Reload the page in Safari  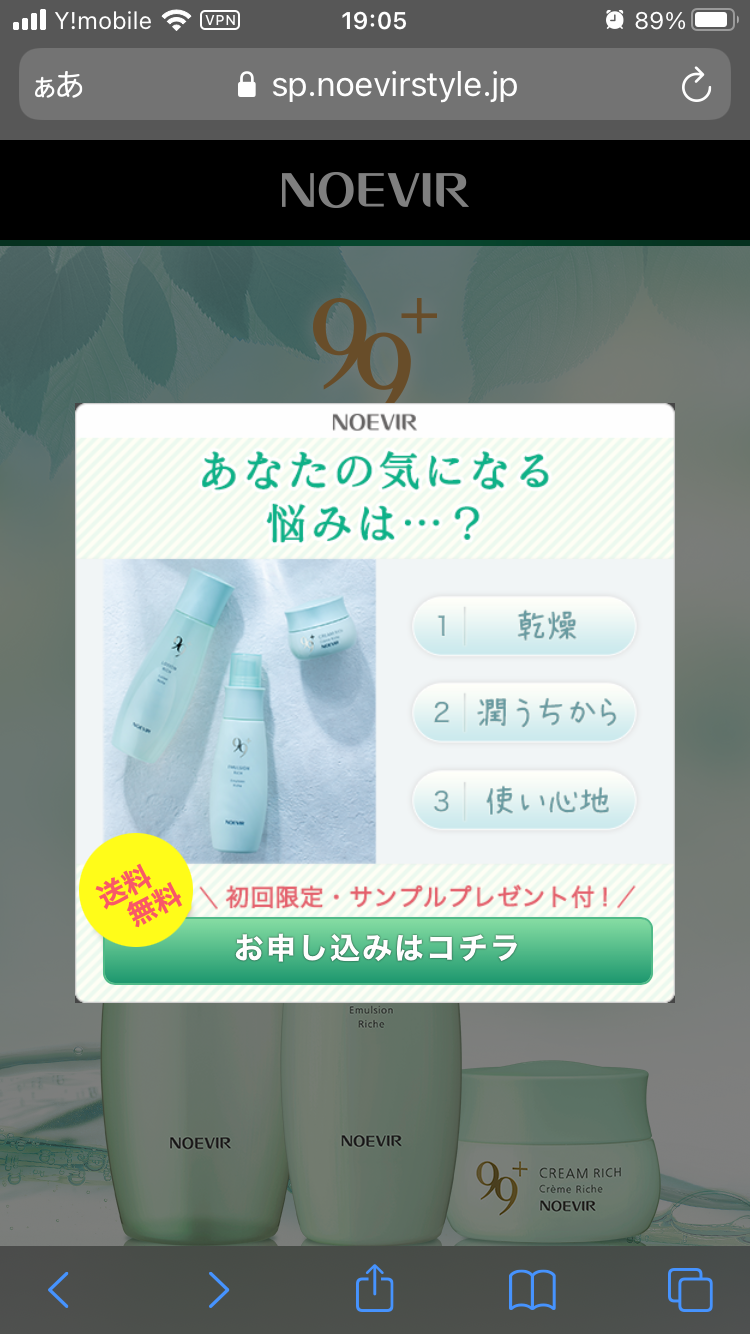click(695, 86)
